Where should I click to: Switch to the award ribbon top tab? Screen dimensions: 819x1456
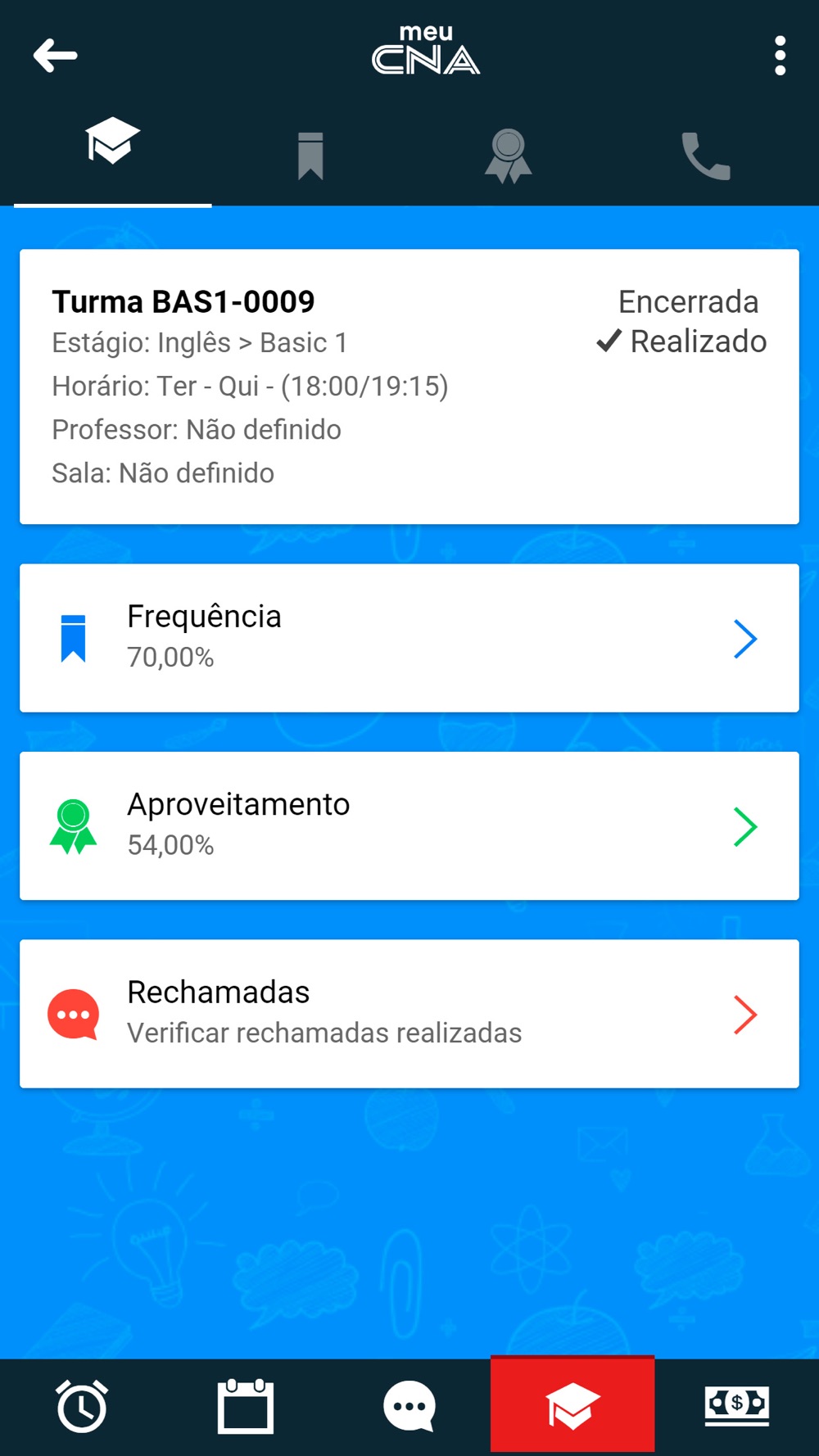[508, 156]
